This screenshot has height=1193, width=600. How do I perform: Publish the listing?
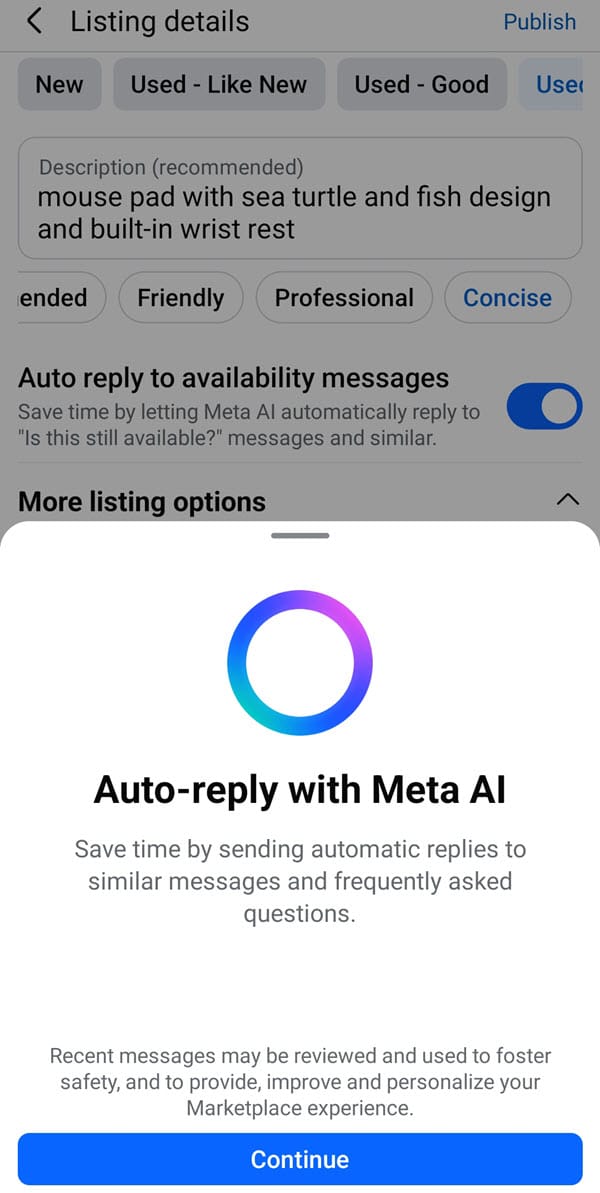click(x=539, y=21)
